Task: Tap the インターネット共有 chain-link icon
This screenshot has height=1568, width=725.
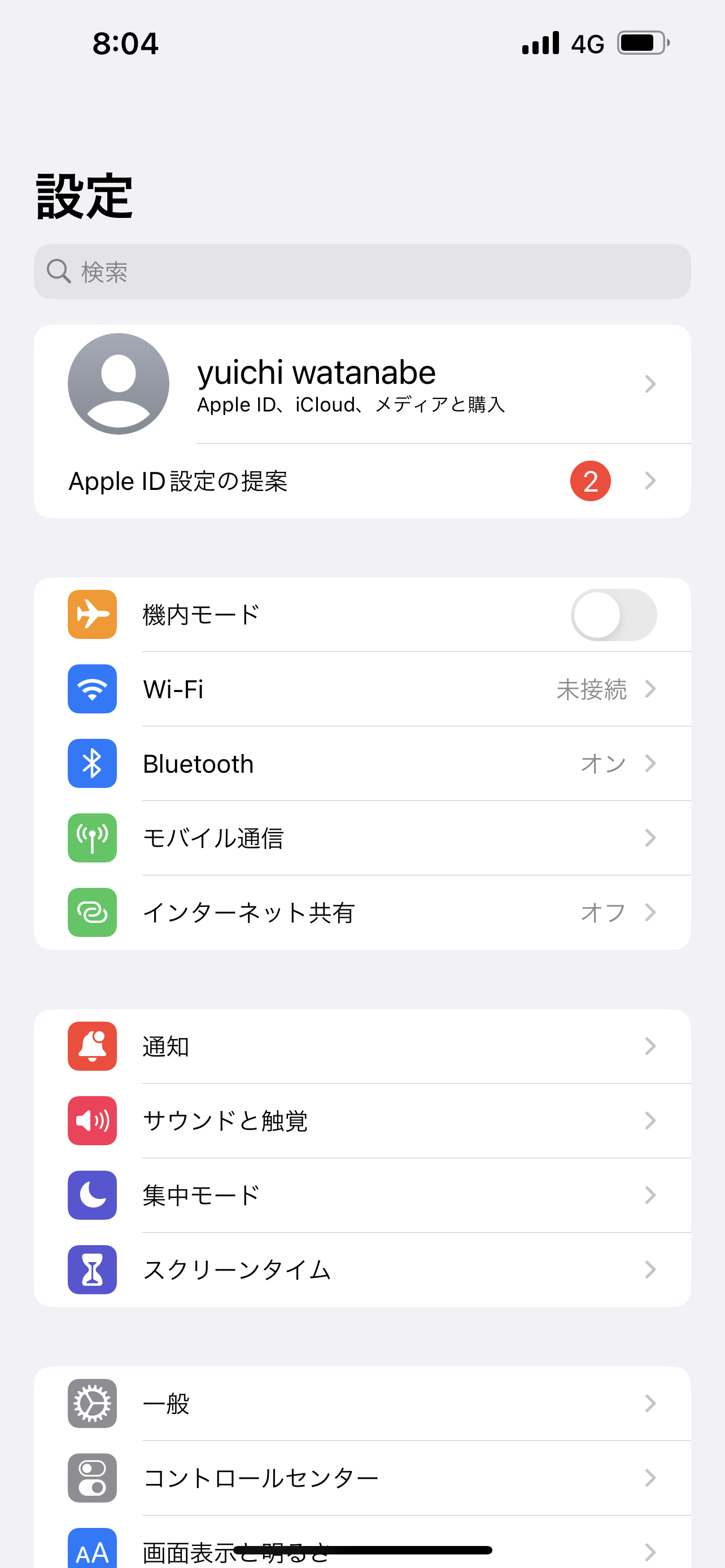Action: point(92,913)
